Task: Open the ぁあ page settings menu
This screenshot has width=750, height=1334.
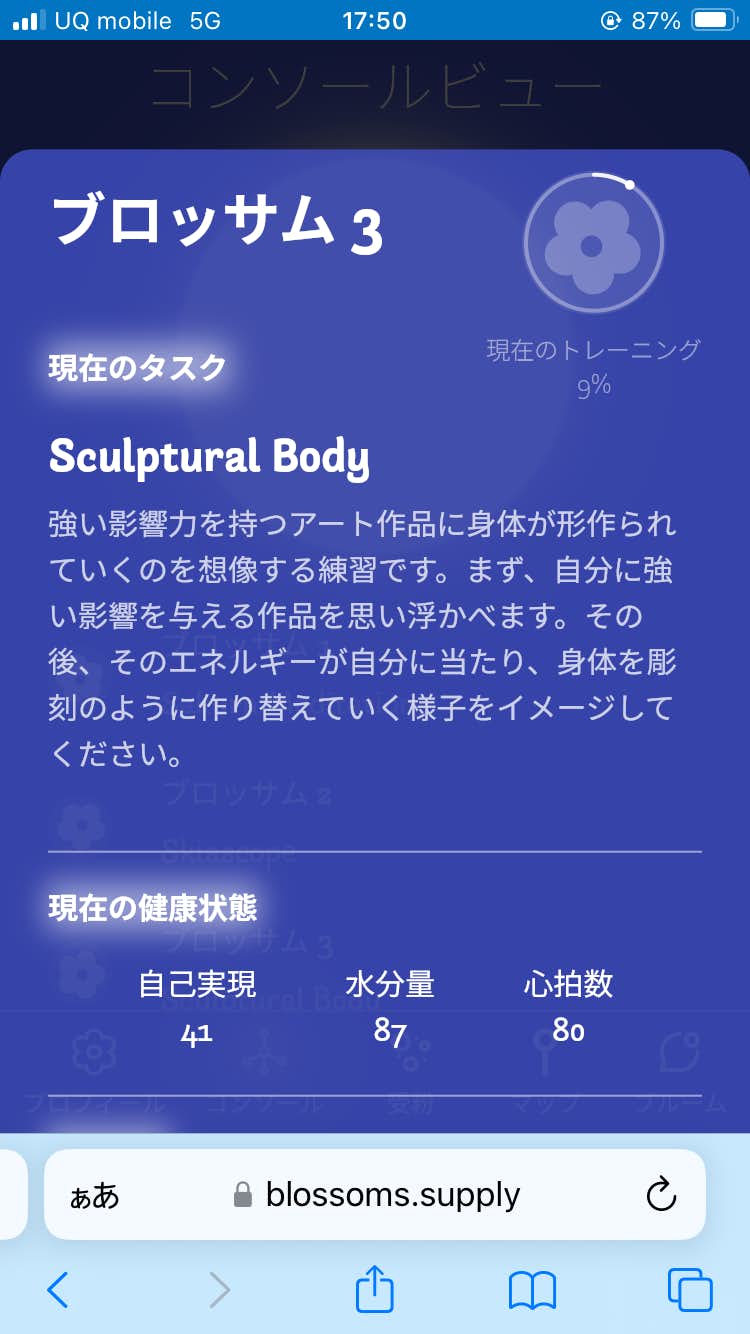Action: 94,1195
